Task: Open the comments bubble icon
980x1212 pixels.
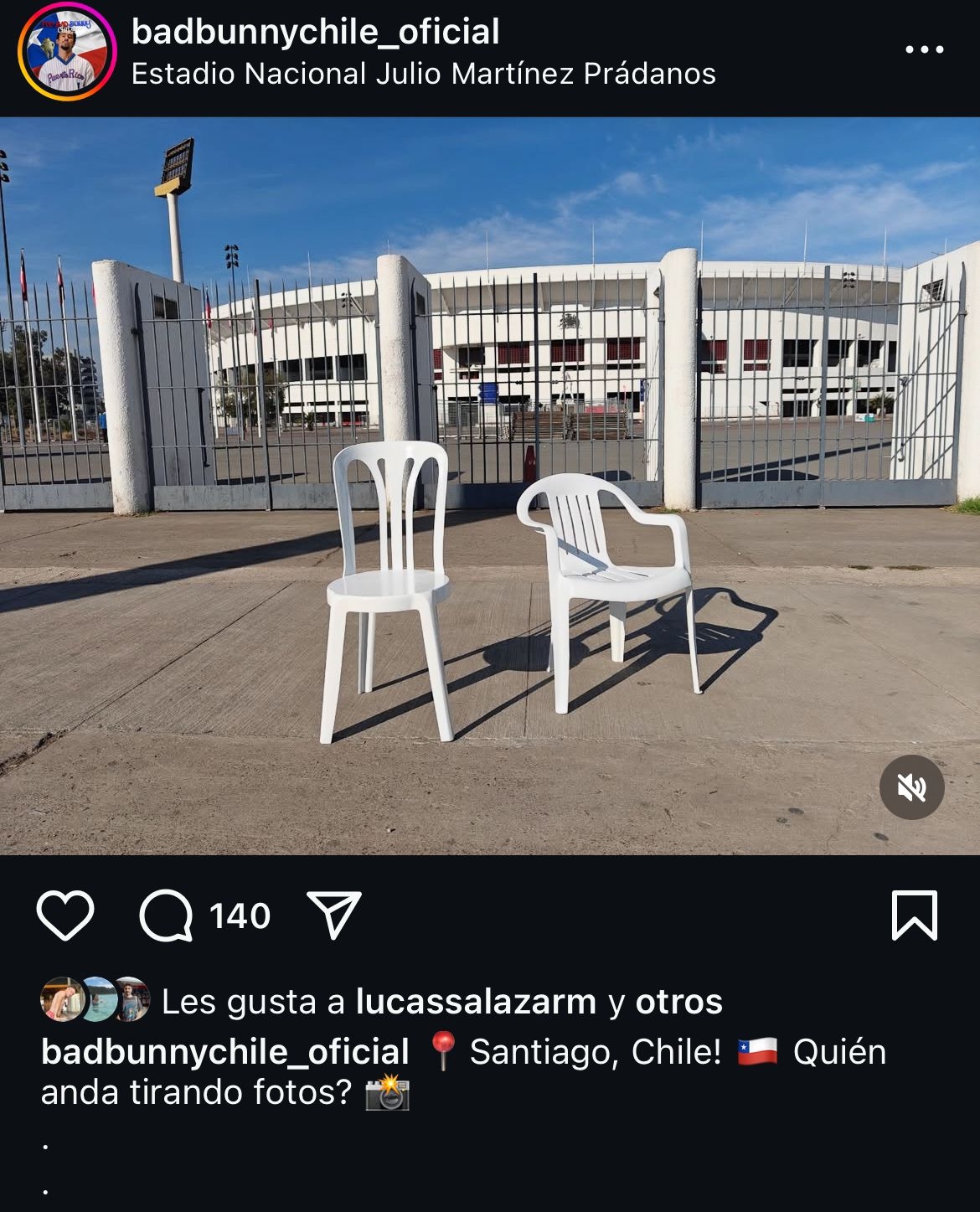Action: tap(166, 915)
